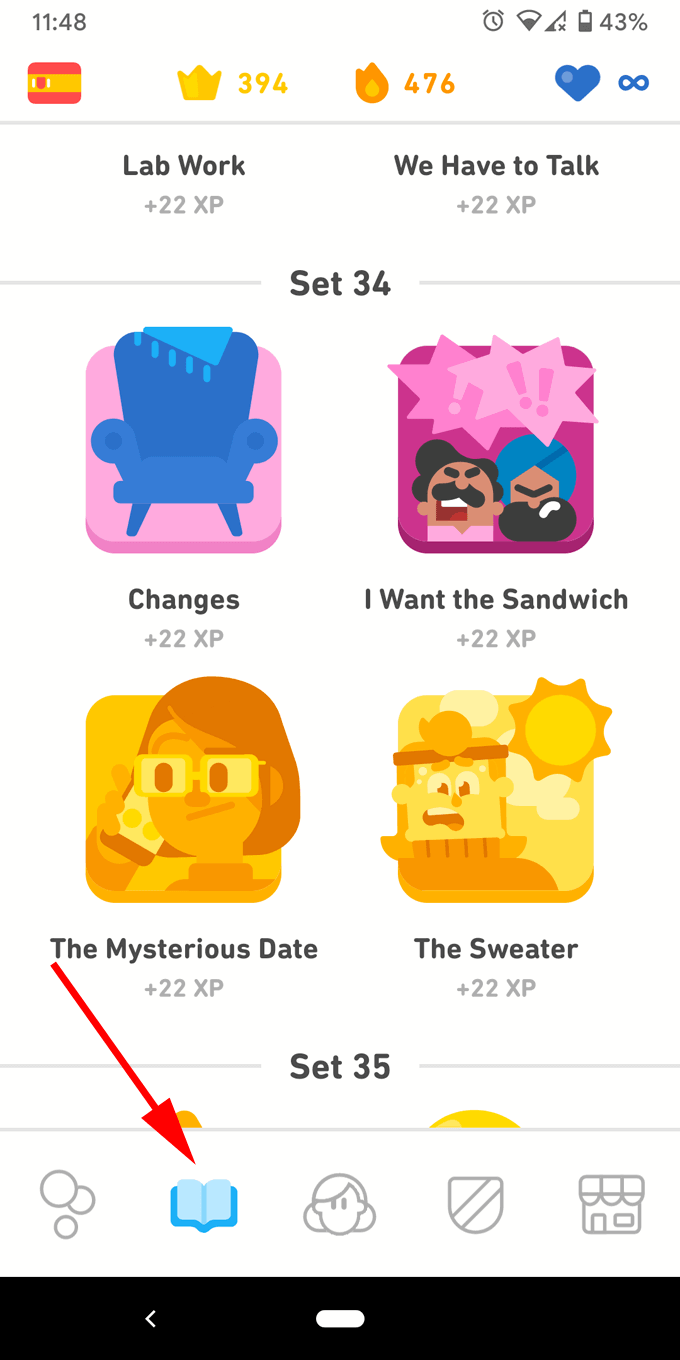Open the unlimited hearts indicator
Viewport: 680px width, 1360px height.
click(602, 83)
